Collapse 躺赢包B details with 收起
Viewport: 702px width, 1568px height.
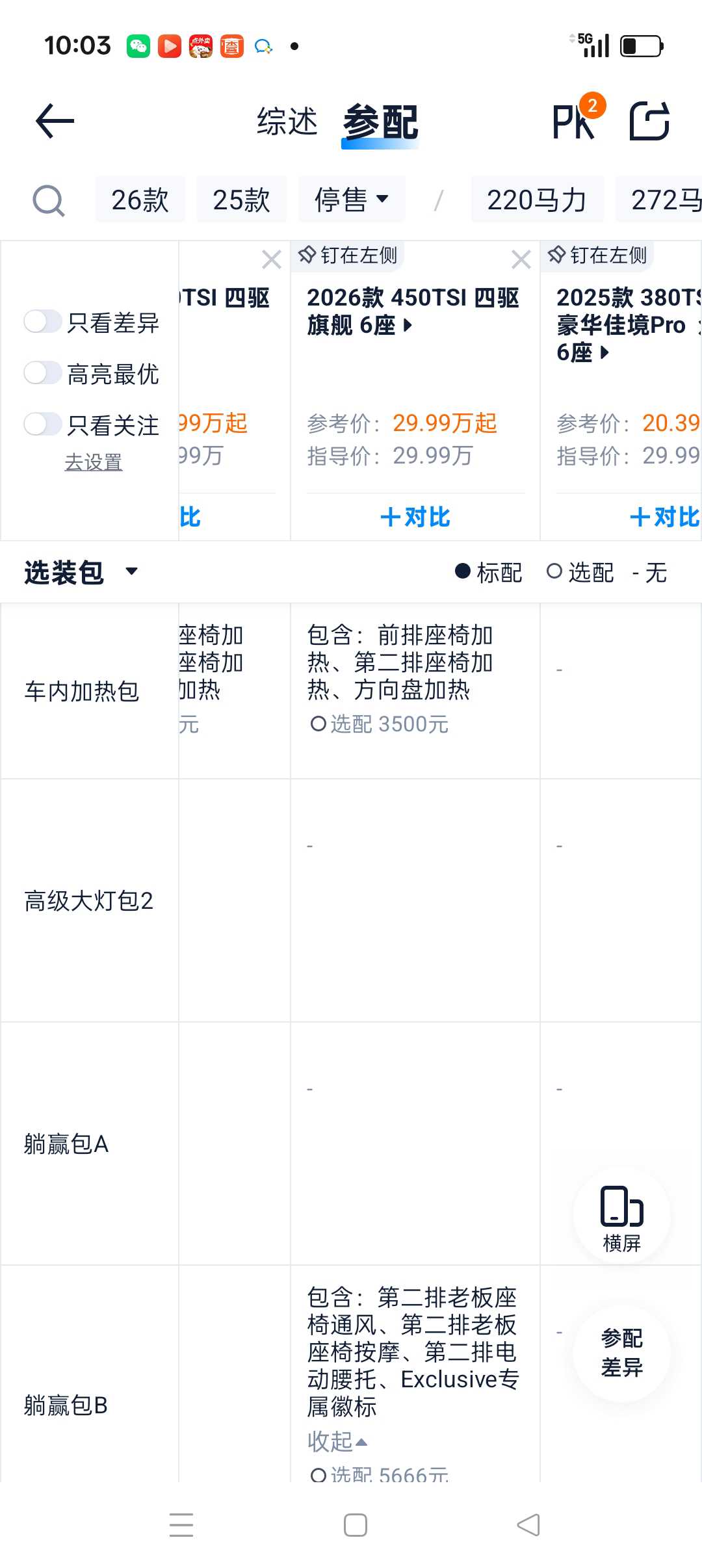[x=337, y=1442]
